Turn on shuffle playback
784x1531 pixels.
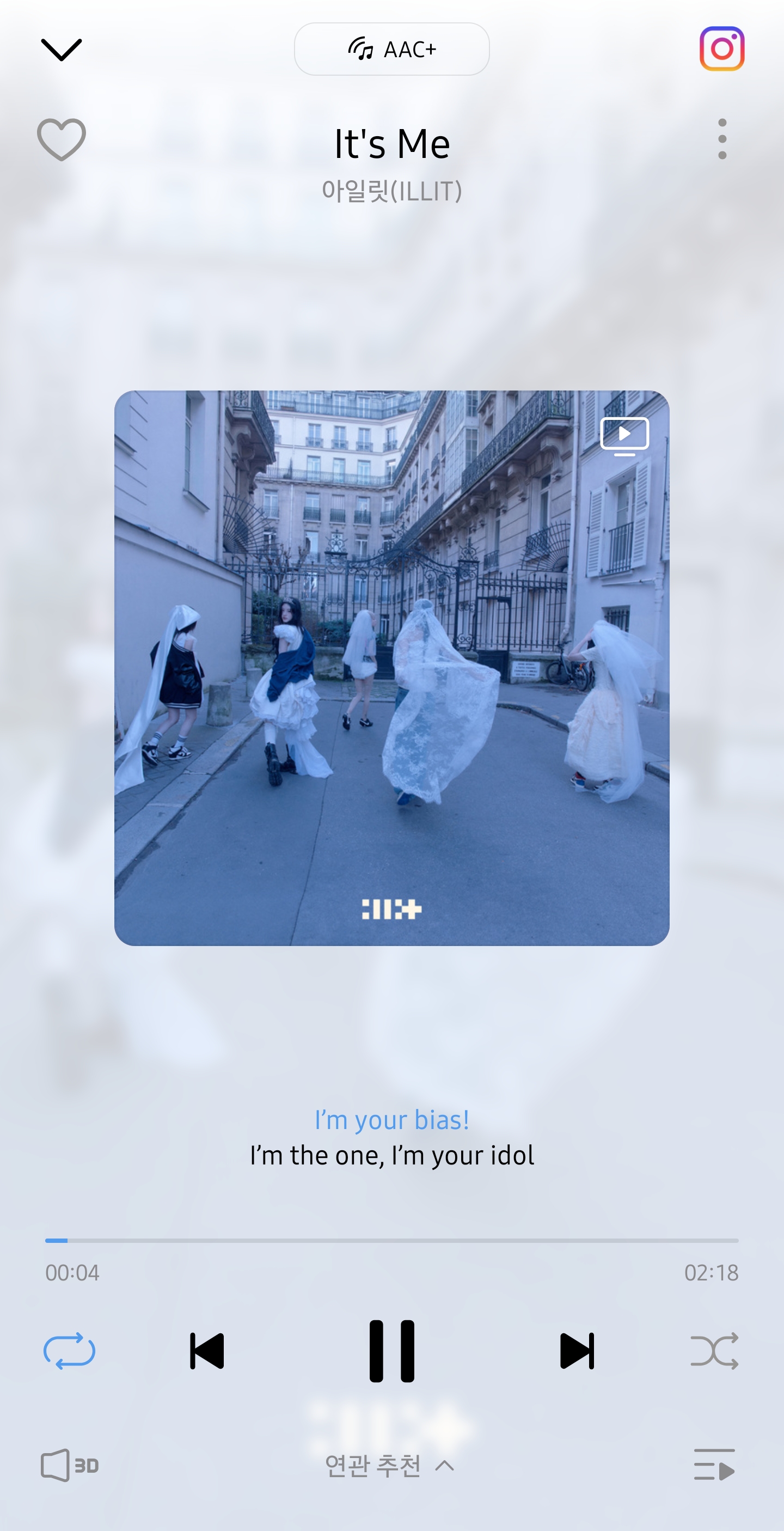[714, 1351]
